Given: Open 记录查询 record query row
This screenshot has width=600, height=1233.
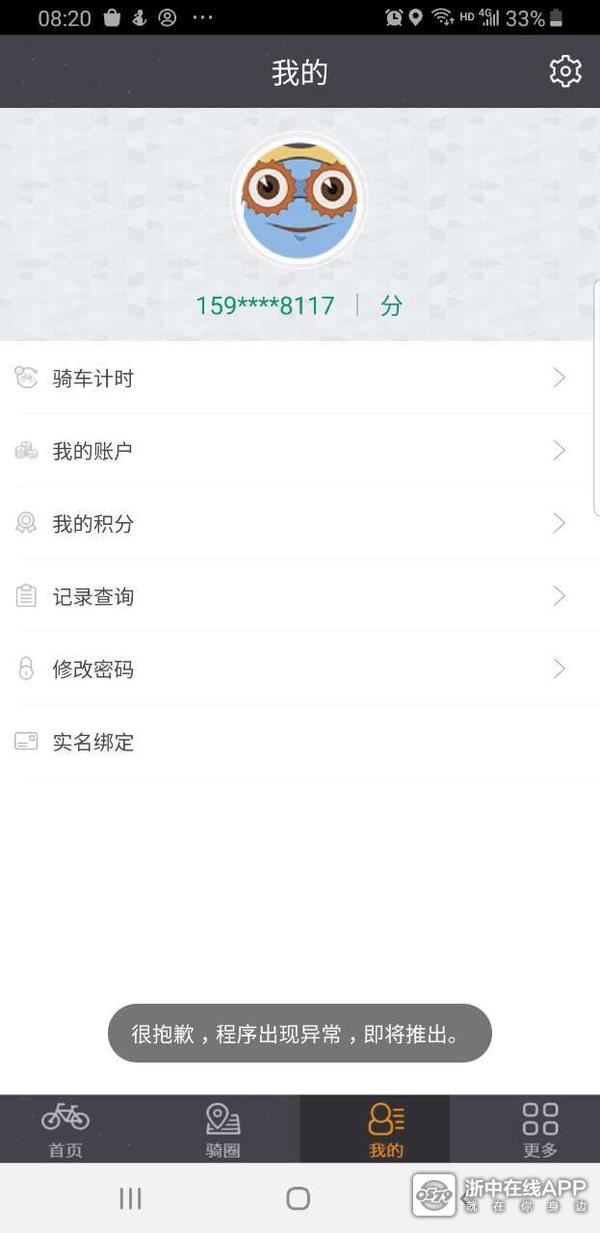Looking at the screenshot, I should tap(300, 596).
